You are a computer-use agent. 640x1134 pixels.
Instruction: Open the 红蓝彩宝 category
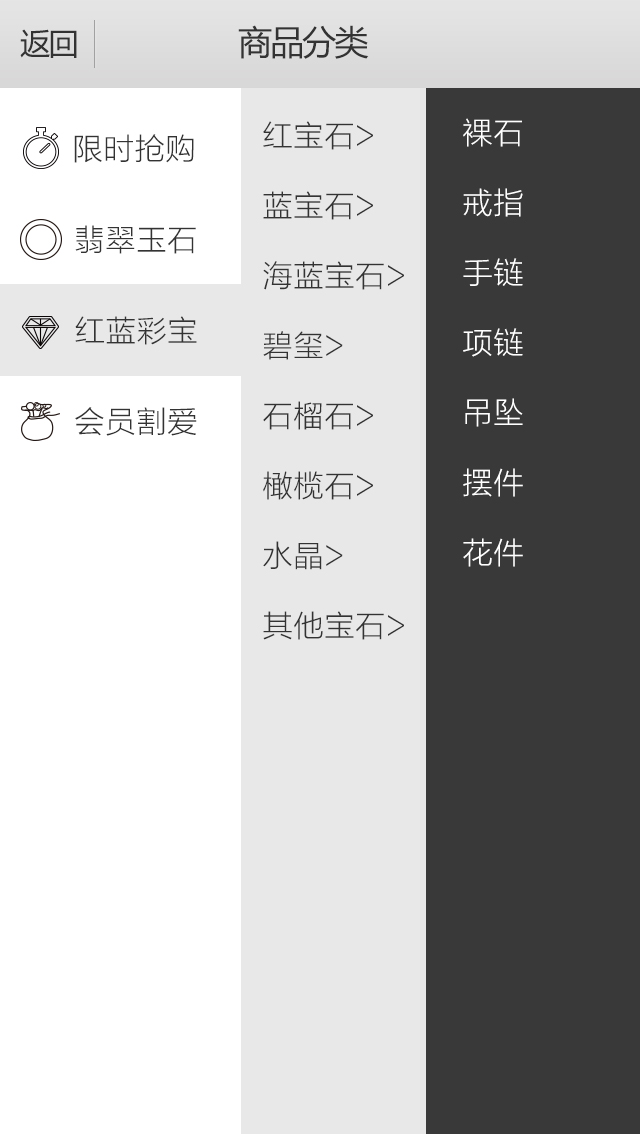[x=120, y=331]
